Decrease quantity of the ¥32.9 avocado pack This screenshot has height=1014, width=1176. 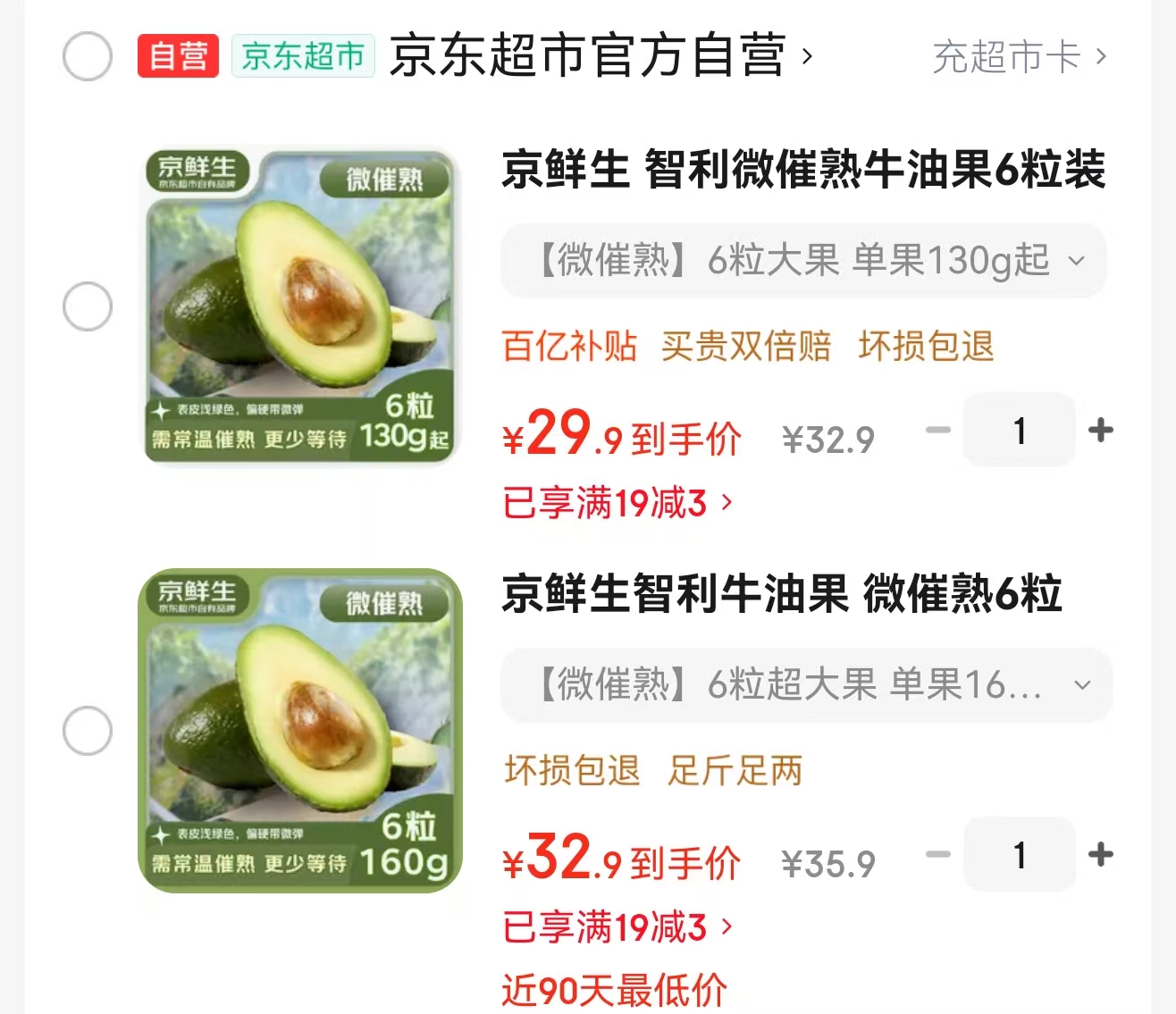[x=937, y=855]
